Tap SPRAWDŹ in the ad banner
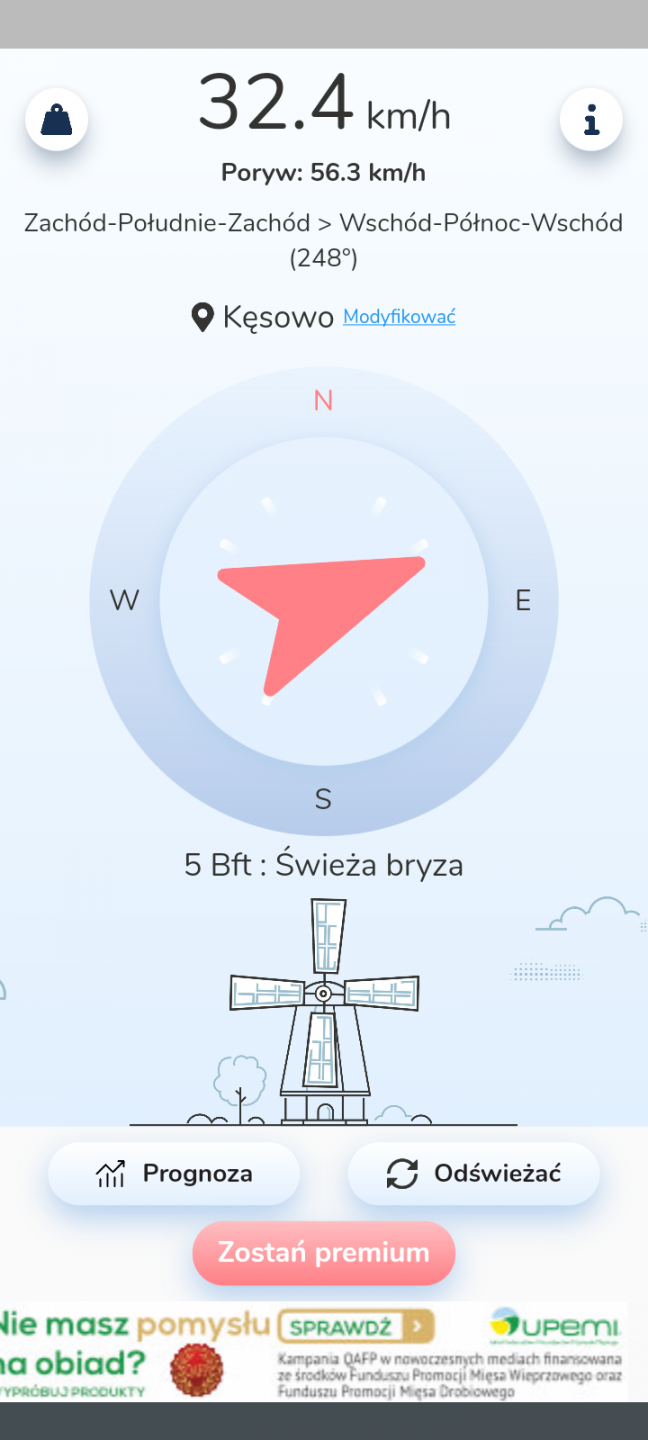Image resolution: width=648 pixels, height=1440 pixels. (x=355, y=1327)
